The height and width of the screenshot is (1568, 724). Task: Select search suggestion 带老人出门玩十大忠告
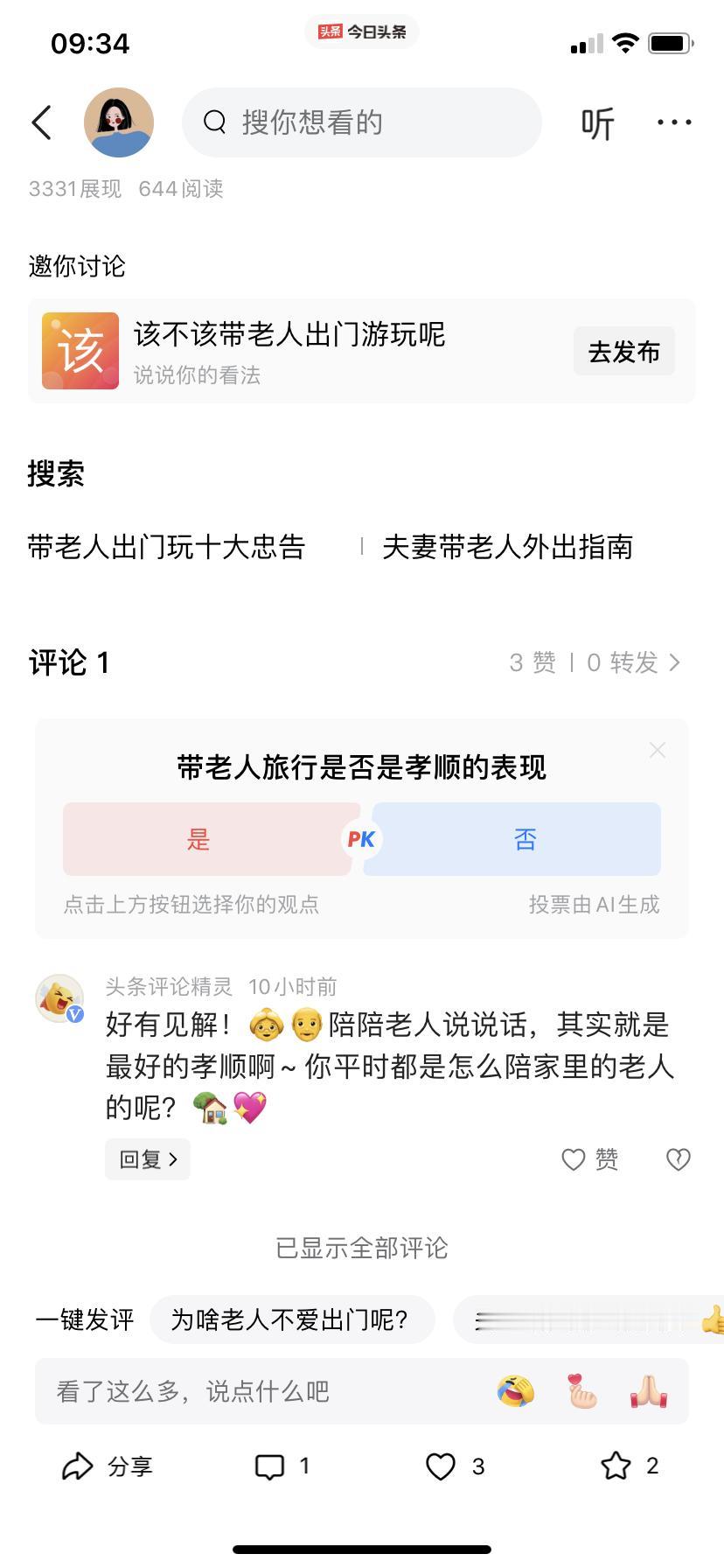point(164,547)
